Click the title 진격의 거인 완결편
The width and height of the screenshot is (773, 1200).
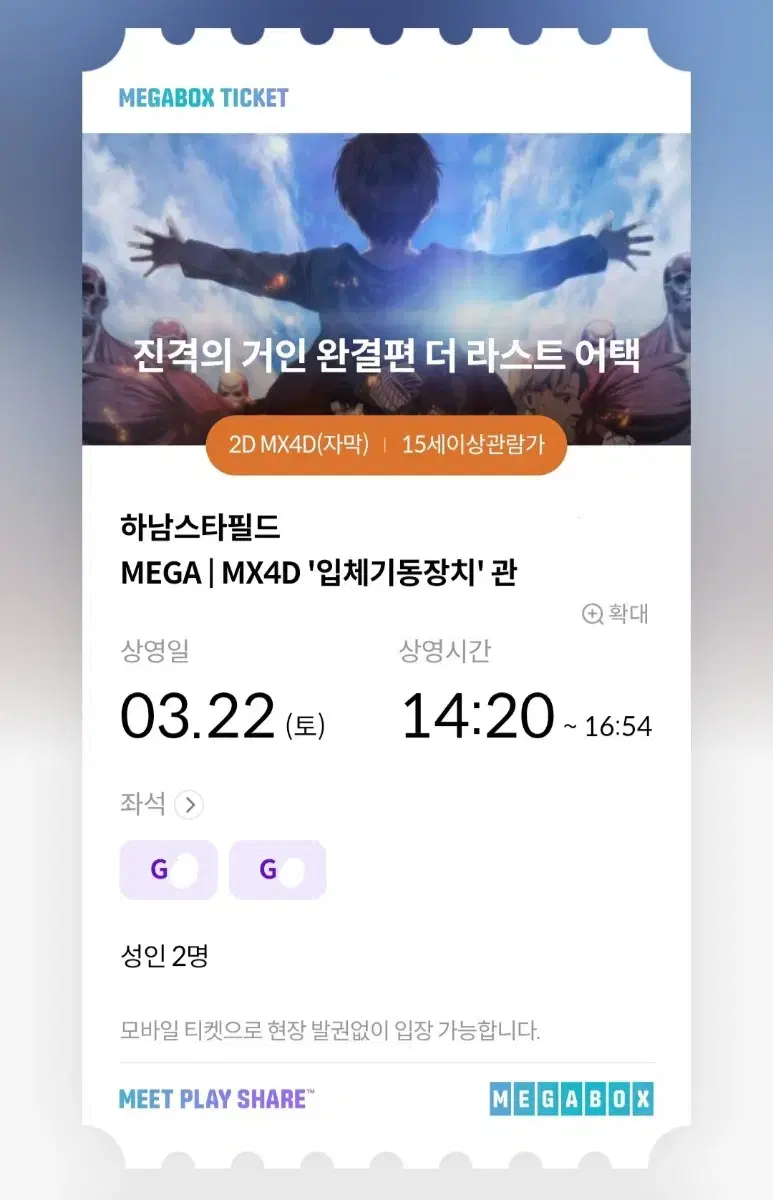386,355
